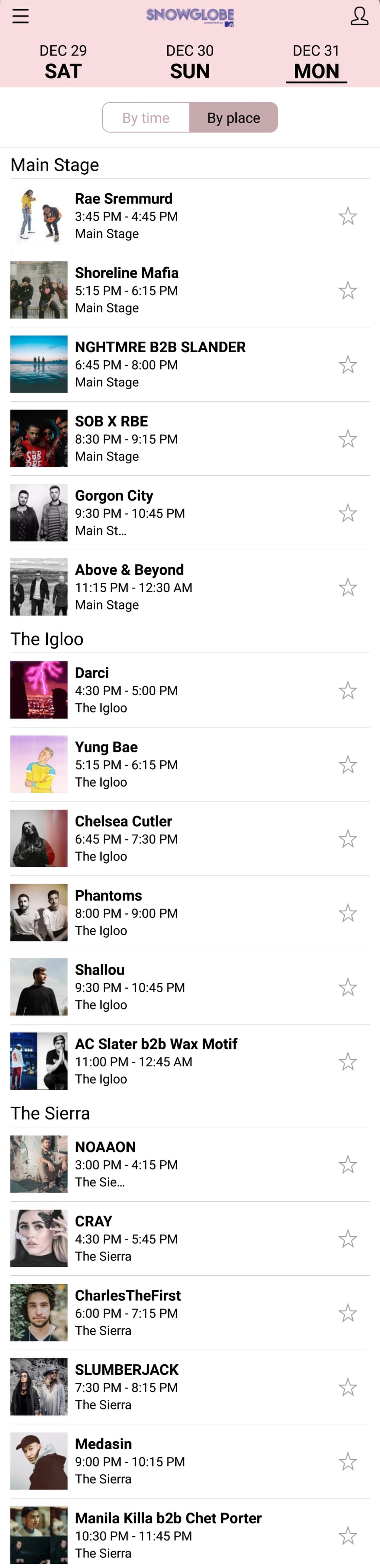Add Gorgon City to favorites
The height and width of the screenshot is (1568, 380).
(348, 513)
